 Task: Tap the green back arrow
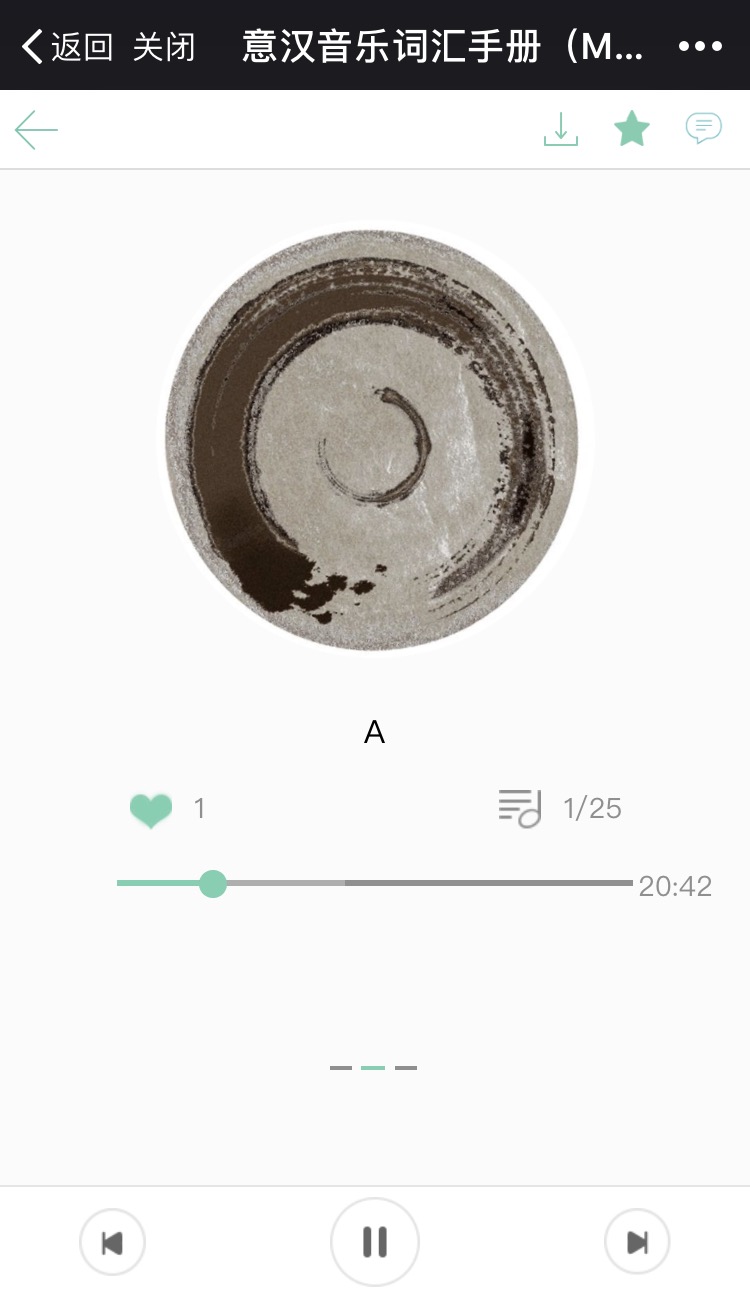pyautogui.click(x=37, y=130)
